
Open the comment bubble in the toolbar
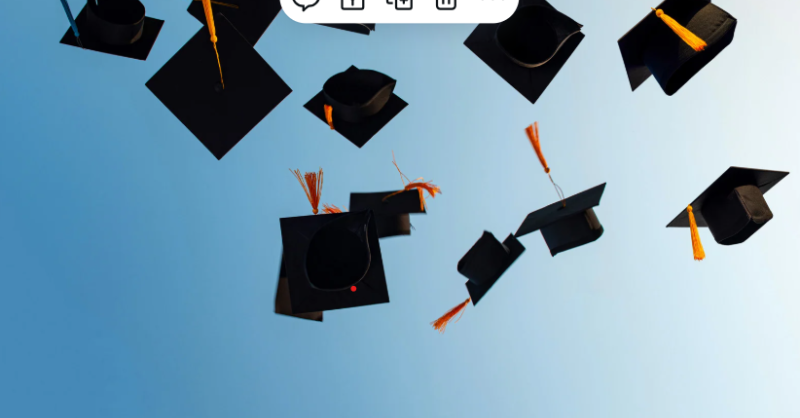coord(305,3)
